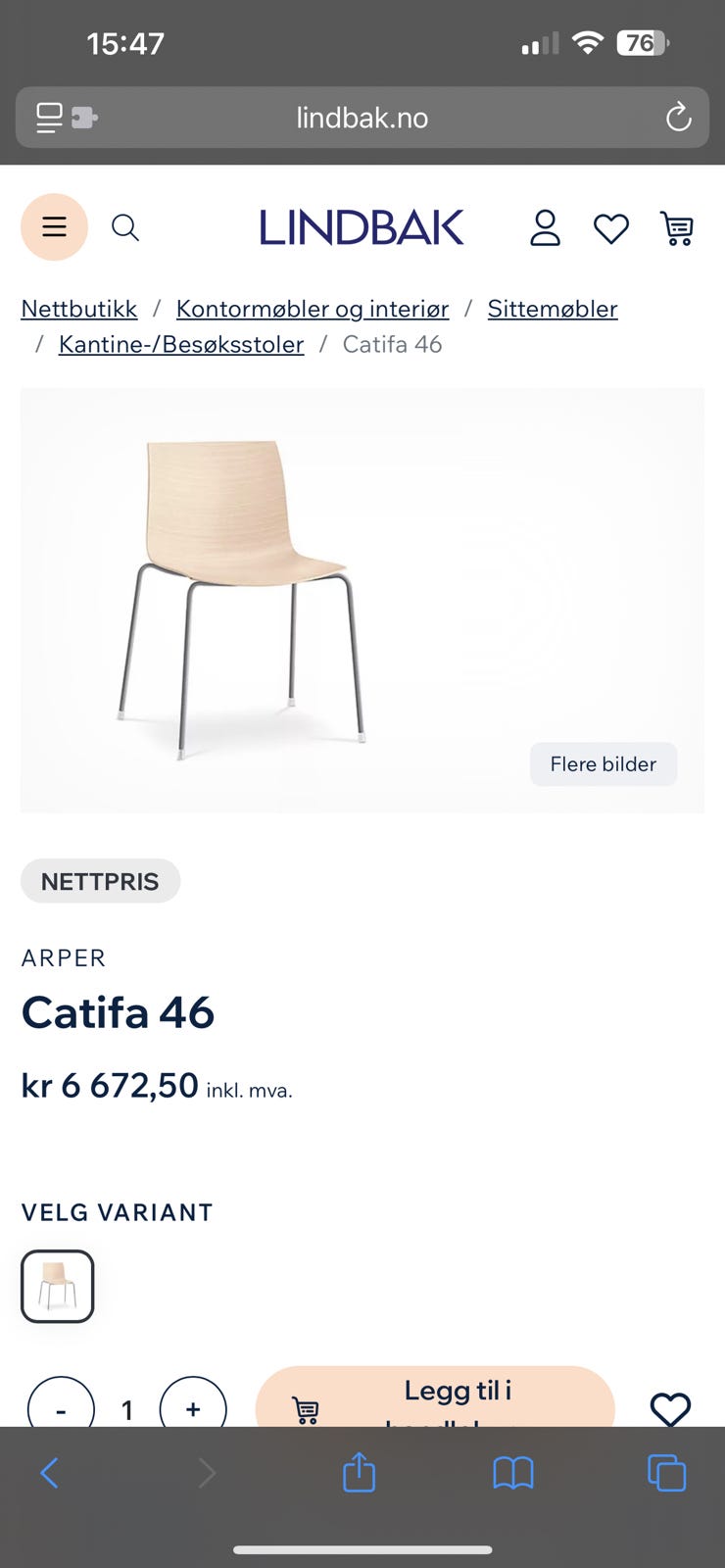
Task: Navigate to Sittemøbler section
Action: coord(553,308)
